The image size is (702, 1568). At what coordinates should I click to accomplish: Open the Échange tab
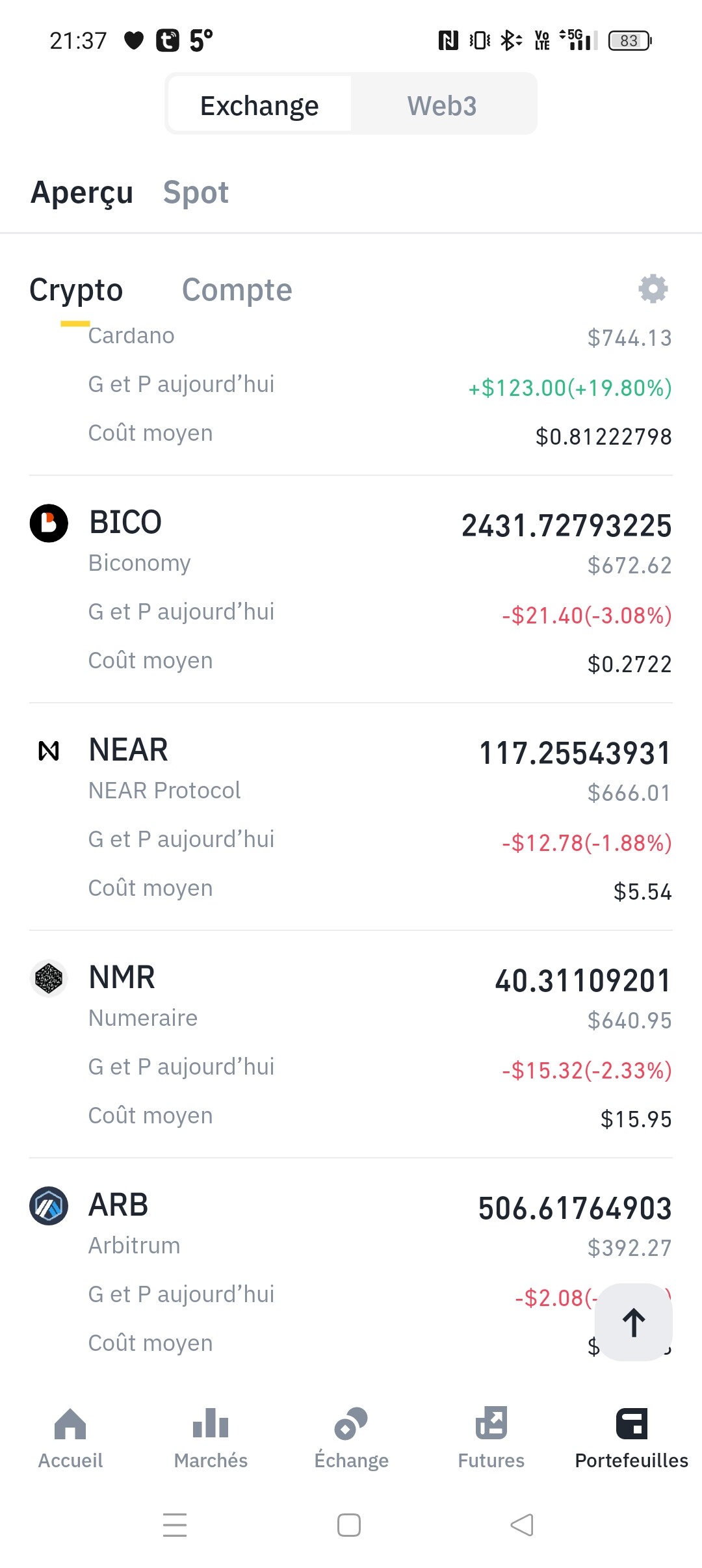(351, 1439)
